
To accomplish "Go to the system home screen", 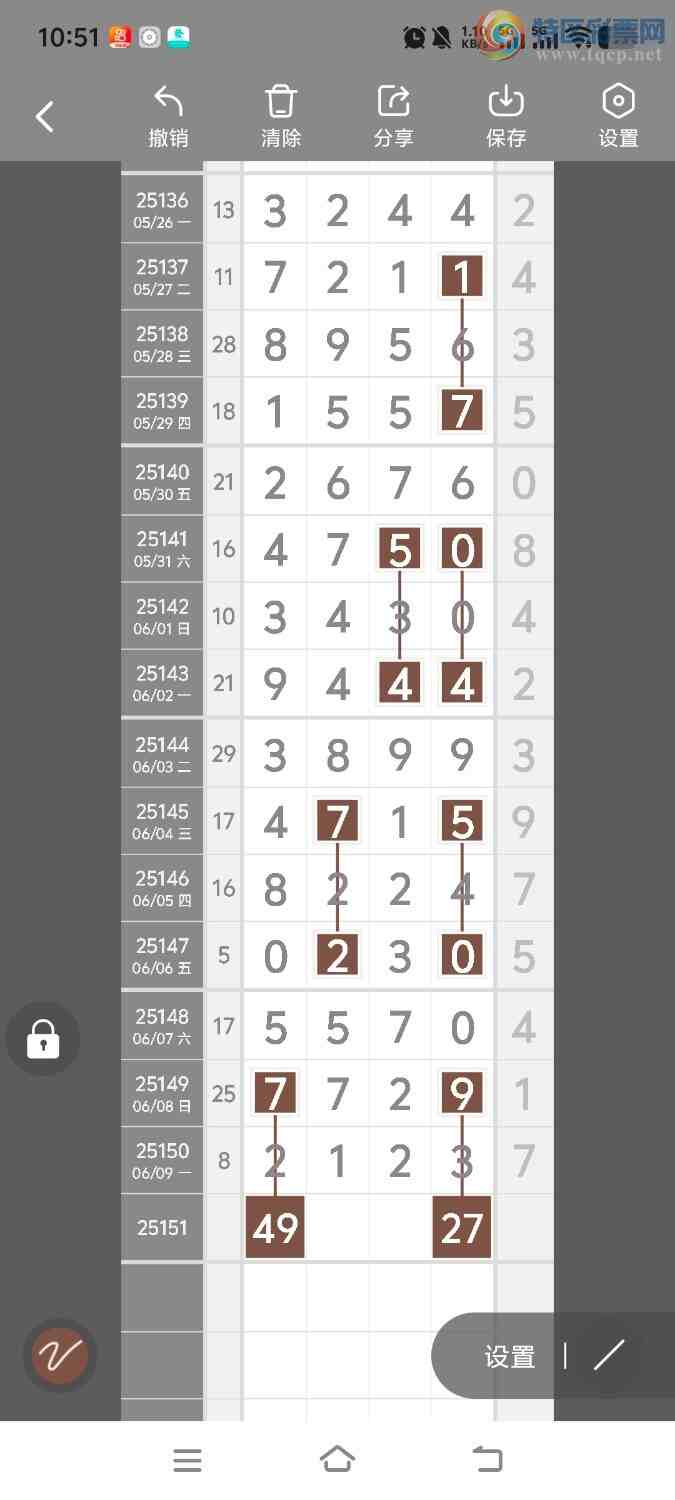I will pyautogui.click(x=337, y=1460).
